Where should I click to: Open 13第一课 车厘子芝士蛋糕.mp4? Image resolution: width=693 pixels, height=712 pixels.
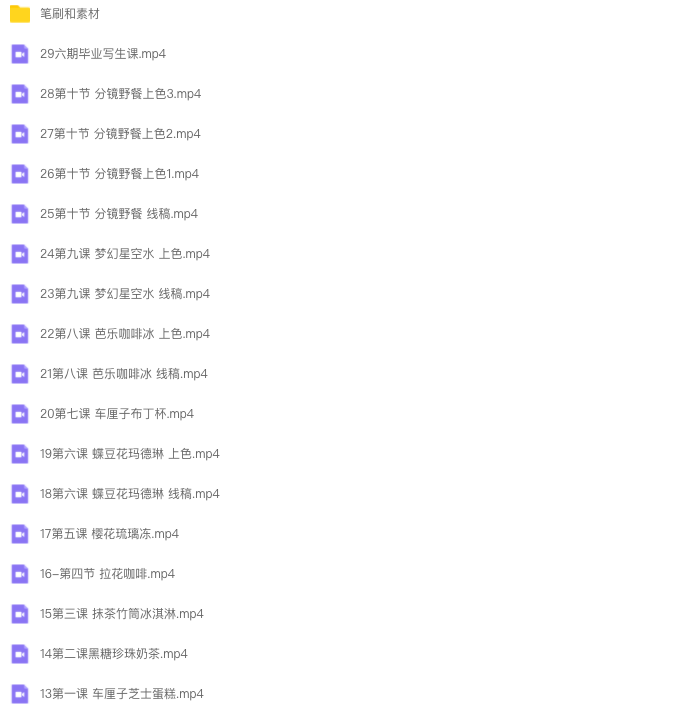pyautogui.click(x=121, y=694)
